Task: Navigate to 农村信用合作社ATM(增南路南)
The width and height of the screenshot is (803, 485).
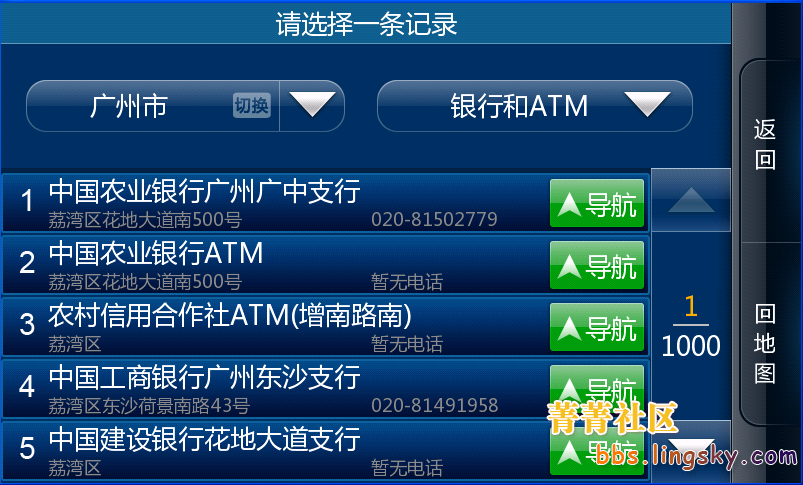Action: click(597, 329)
